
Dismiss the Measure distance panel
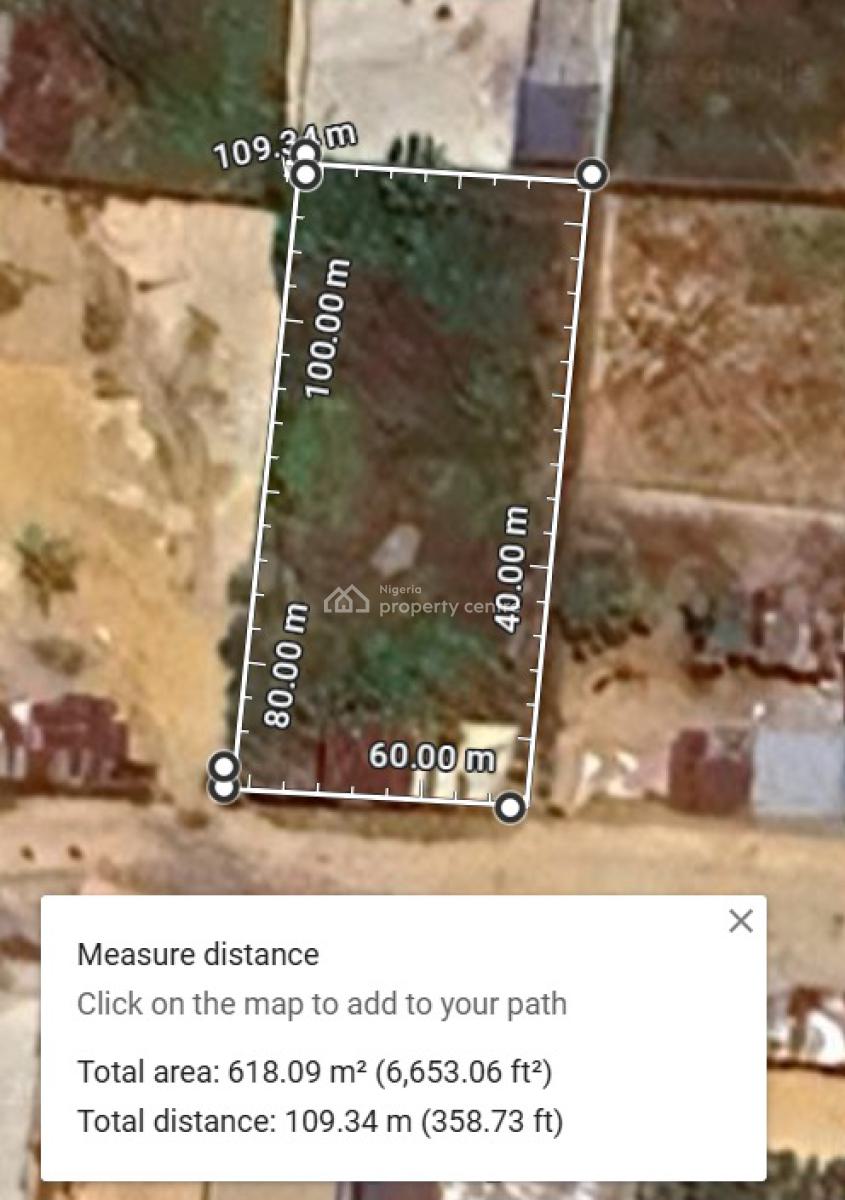coord(741,921)
